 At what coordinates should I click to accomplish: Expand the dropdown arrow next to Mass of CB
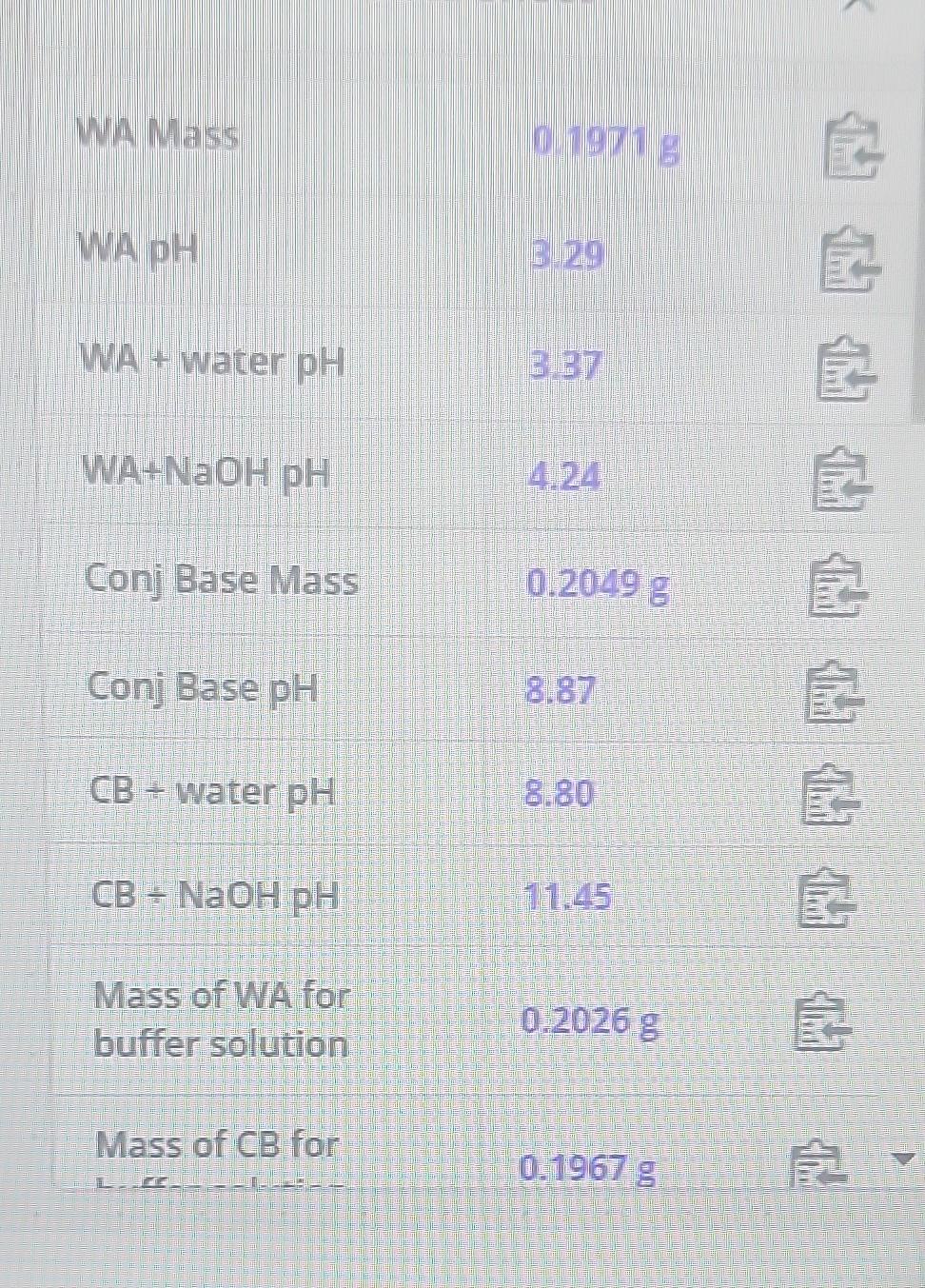click(900, 1159)
